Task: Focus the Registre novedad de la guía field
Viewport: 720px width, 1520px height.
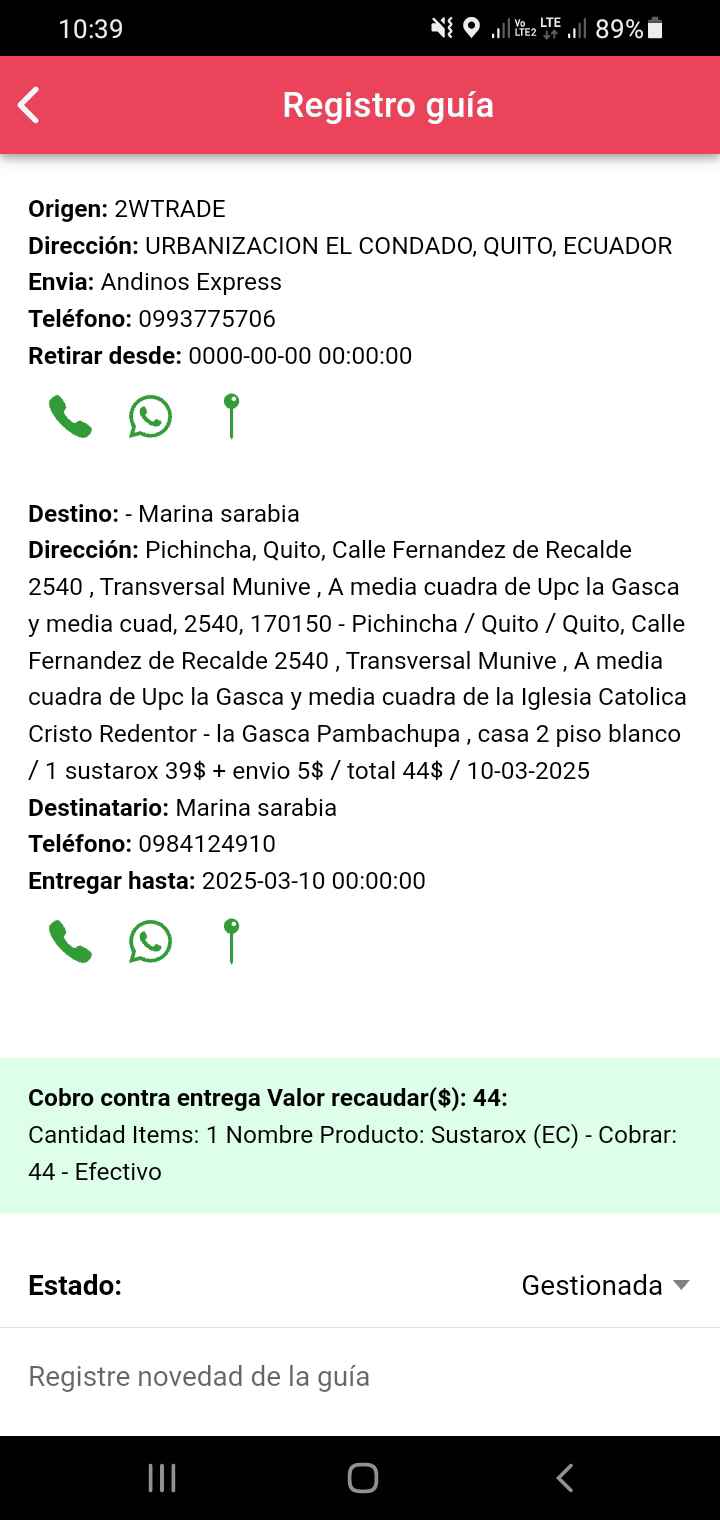Action: [360, 1377]
